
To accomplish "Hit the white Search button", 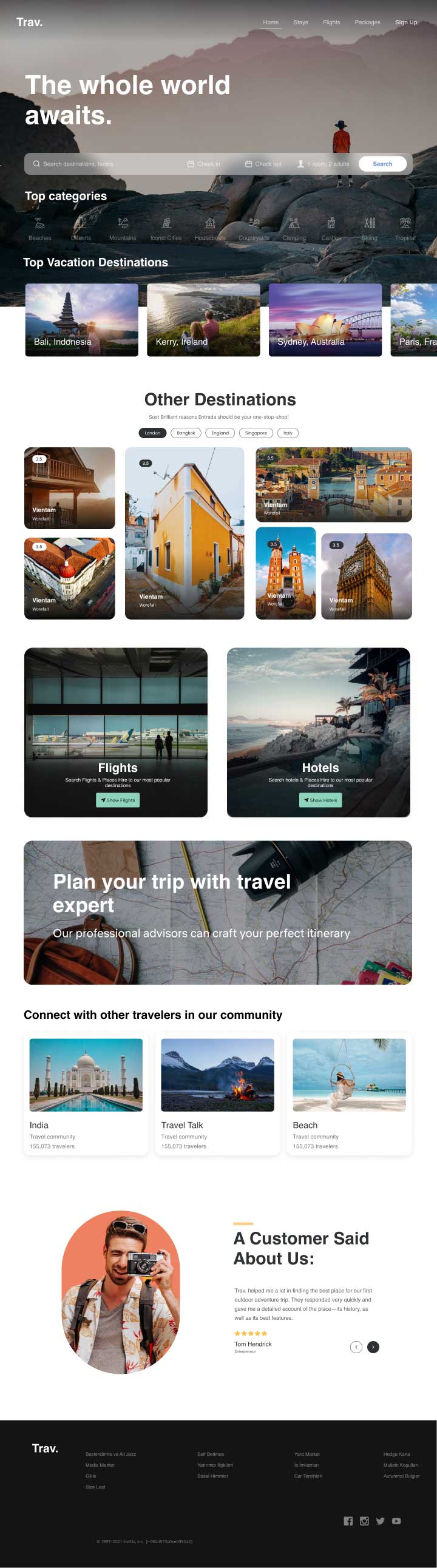I will pos(382,164).
